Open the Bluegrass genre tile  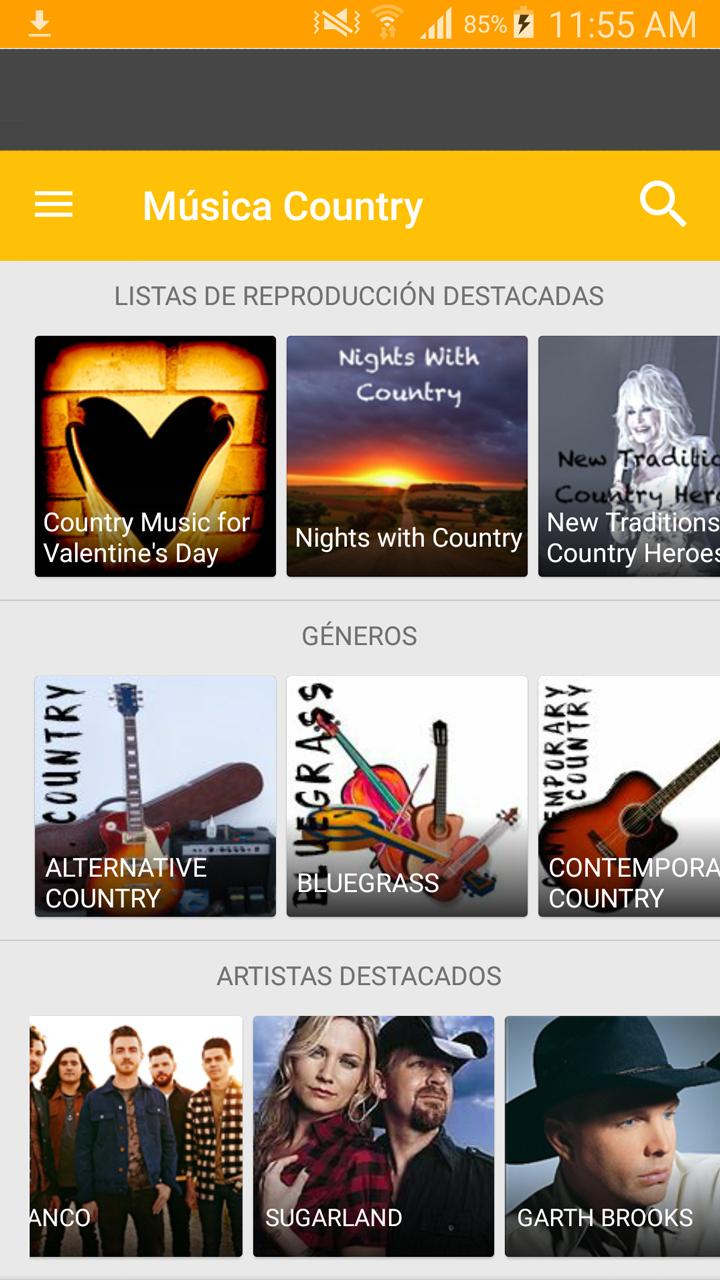click(x=407, y=796)
